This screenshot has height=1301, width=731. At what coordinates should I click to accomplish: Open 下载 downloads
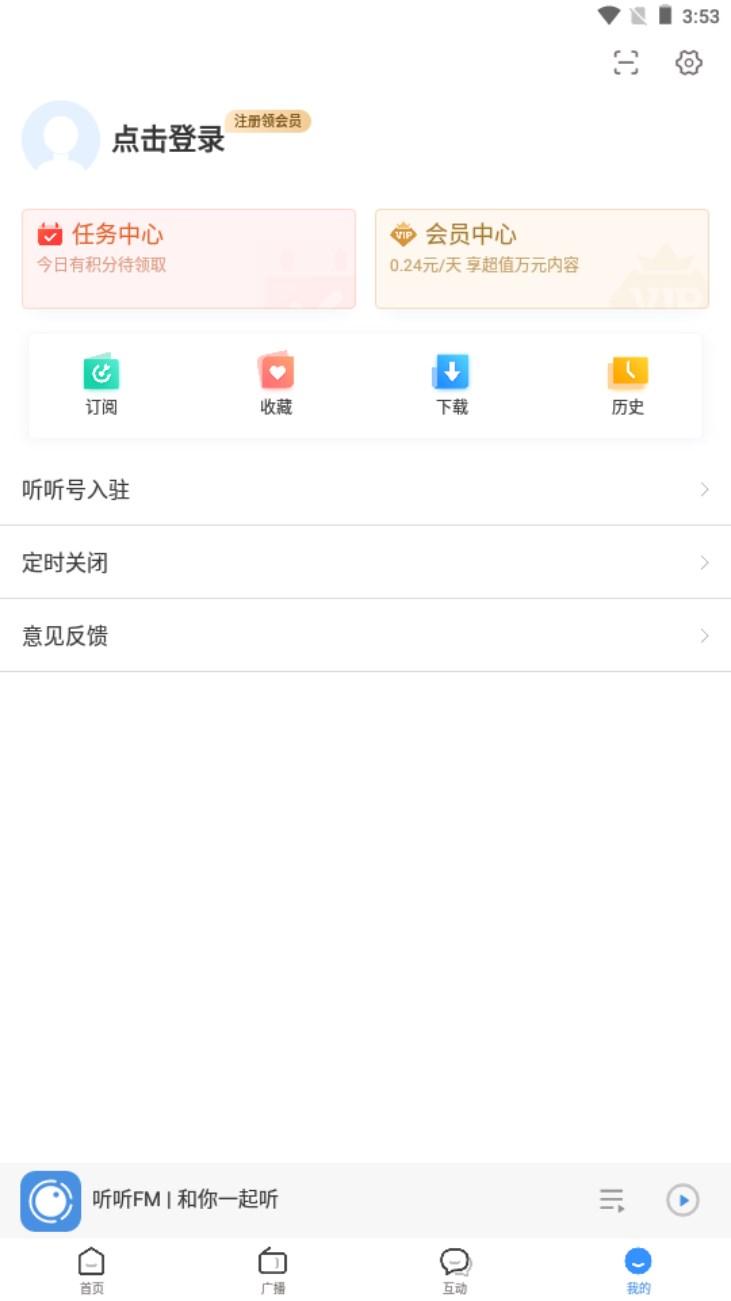452,385
